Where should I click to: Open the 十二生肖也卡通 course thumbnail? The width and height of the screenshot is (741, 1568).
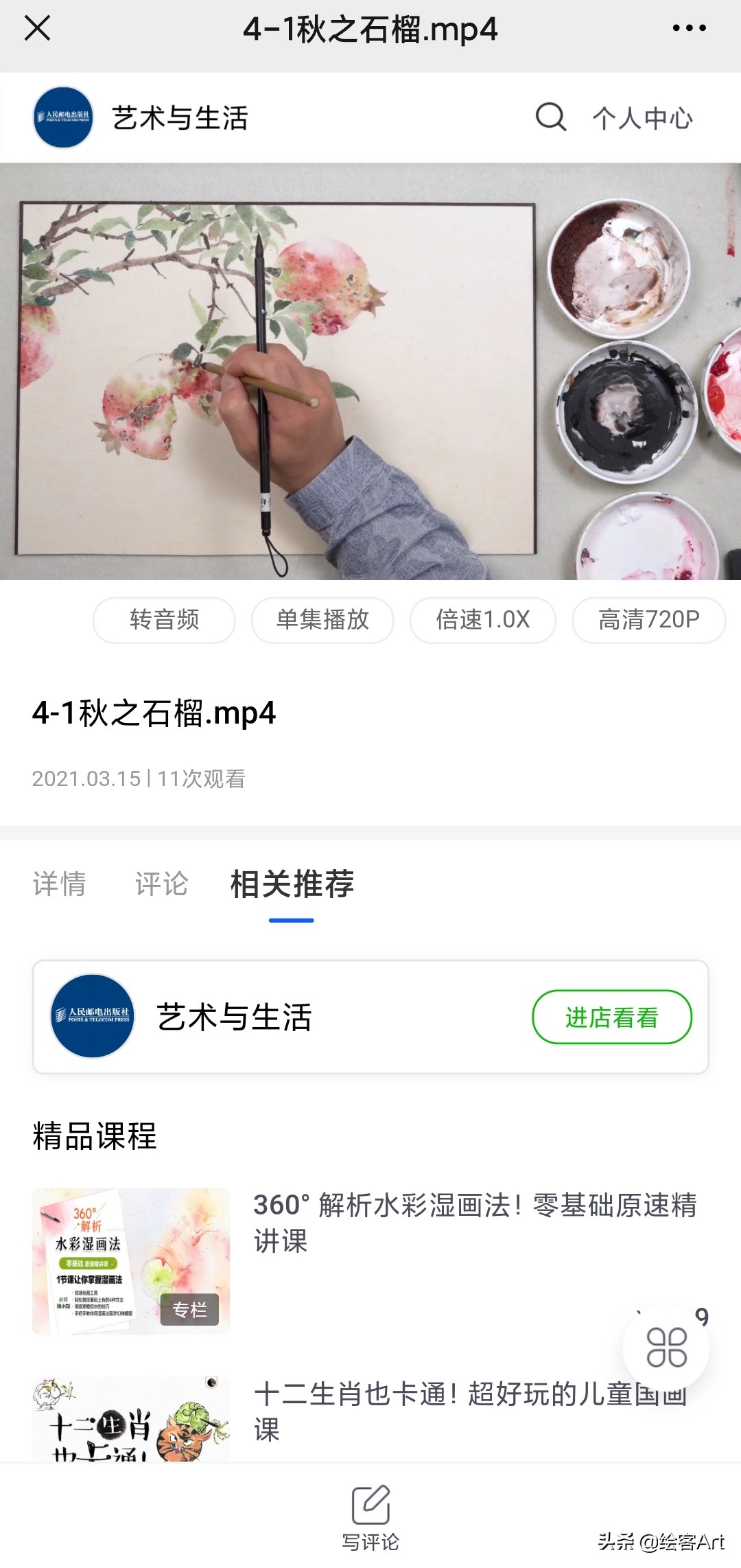[131, 1414]
